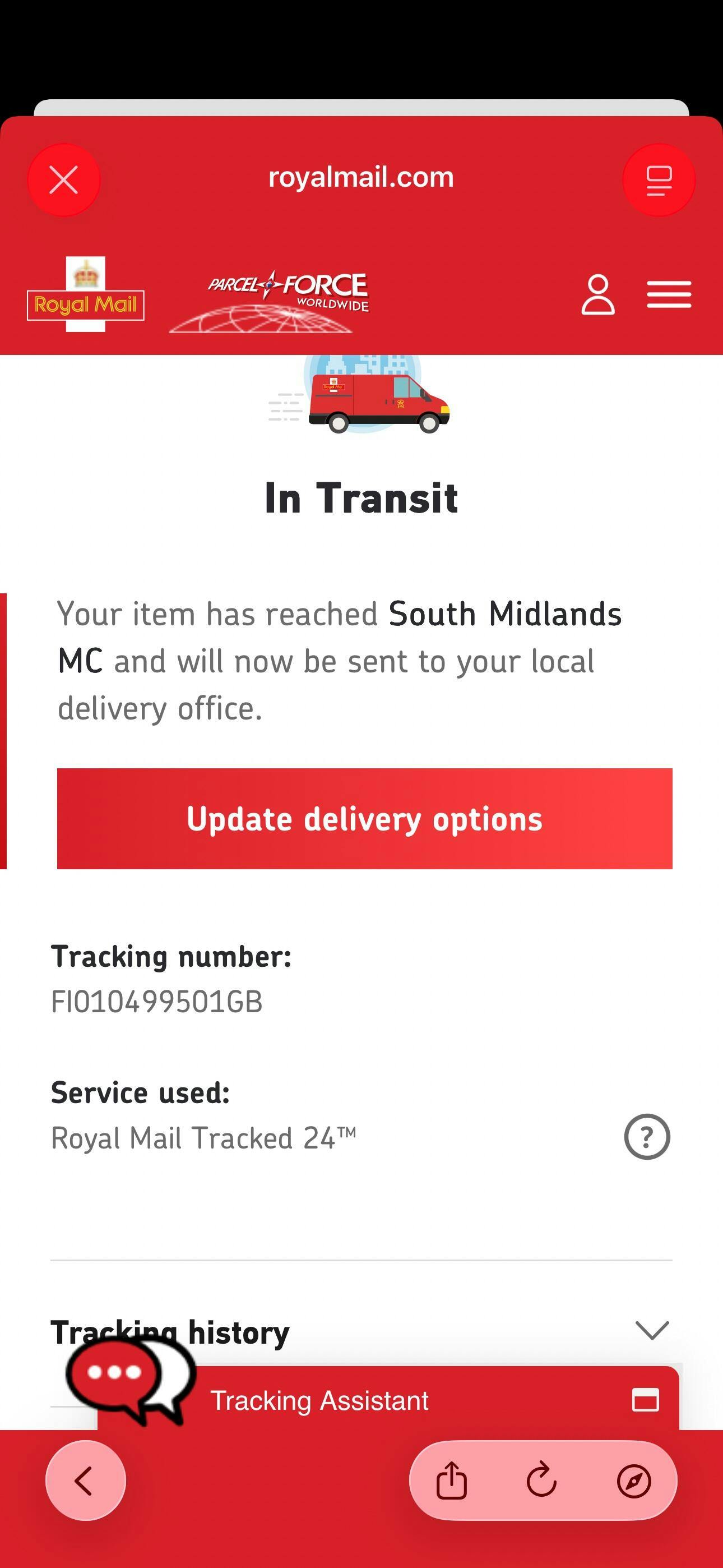Open the Tracking Assistant chat

[x=319, y=1401]
